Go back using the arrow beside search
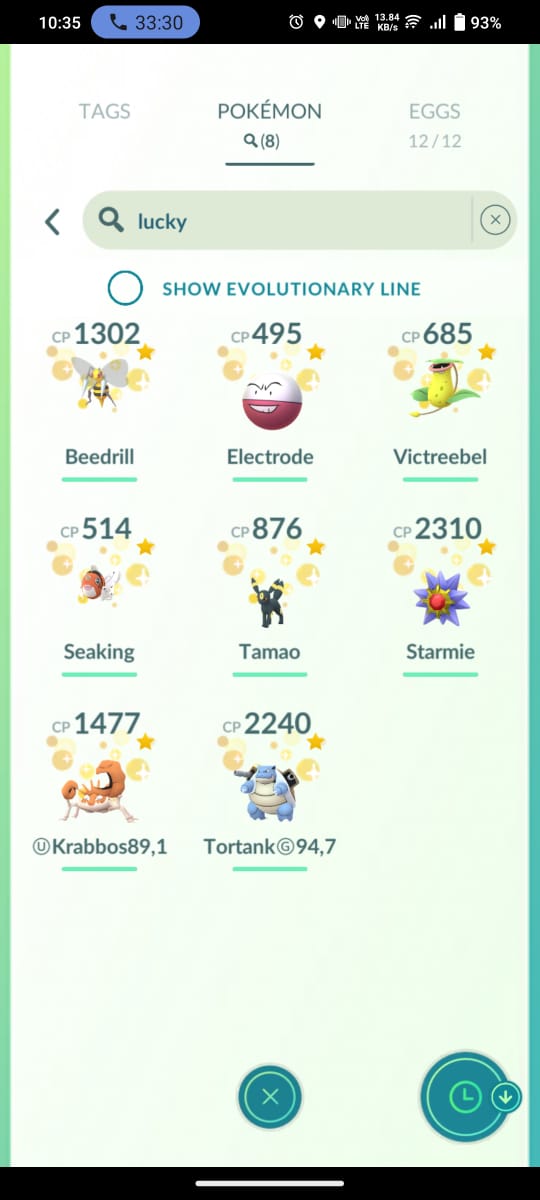This screenshot has width=540, height=1200. click(52, 221)
